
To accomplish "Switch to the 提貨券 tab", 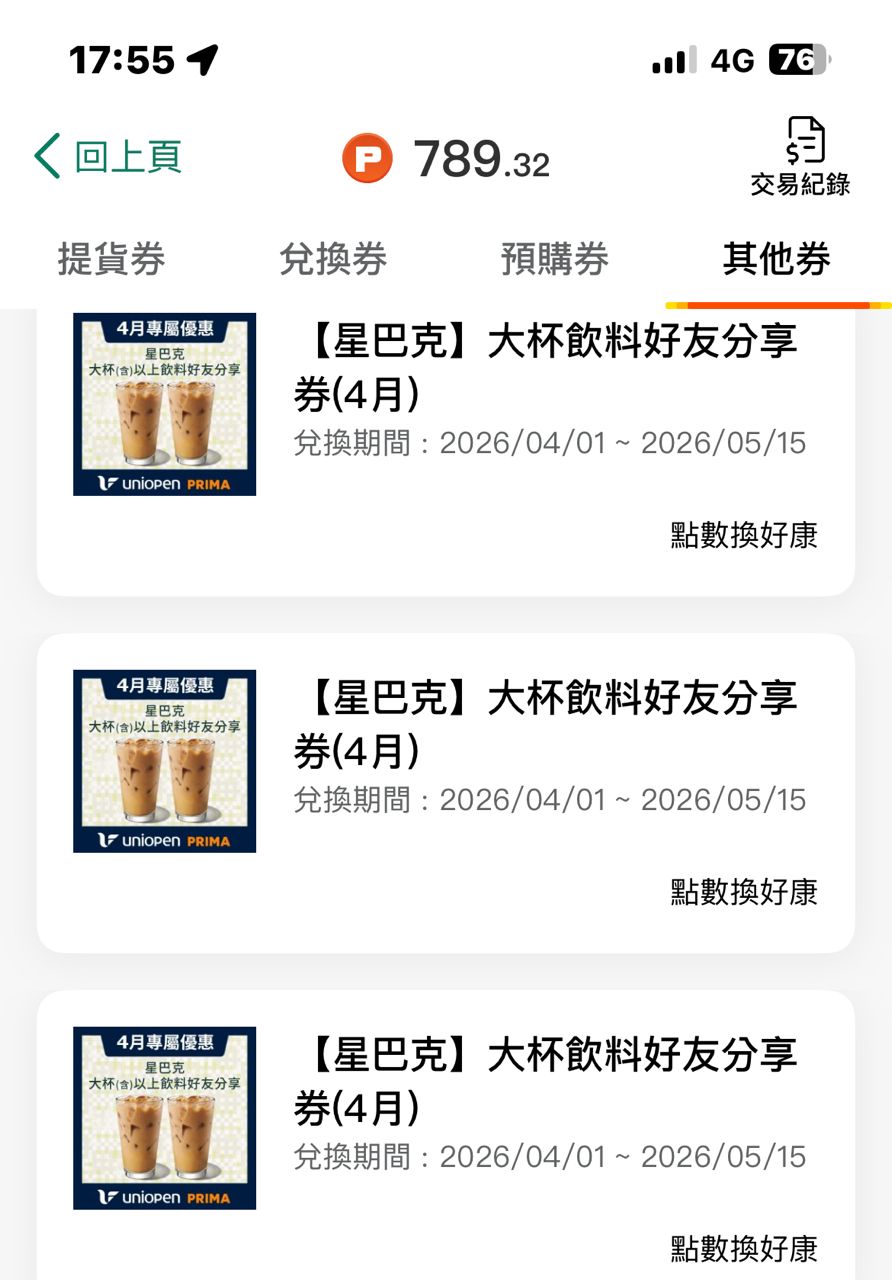I will tap(111, 259).
